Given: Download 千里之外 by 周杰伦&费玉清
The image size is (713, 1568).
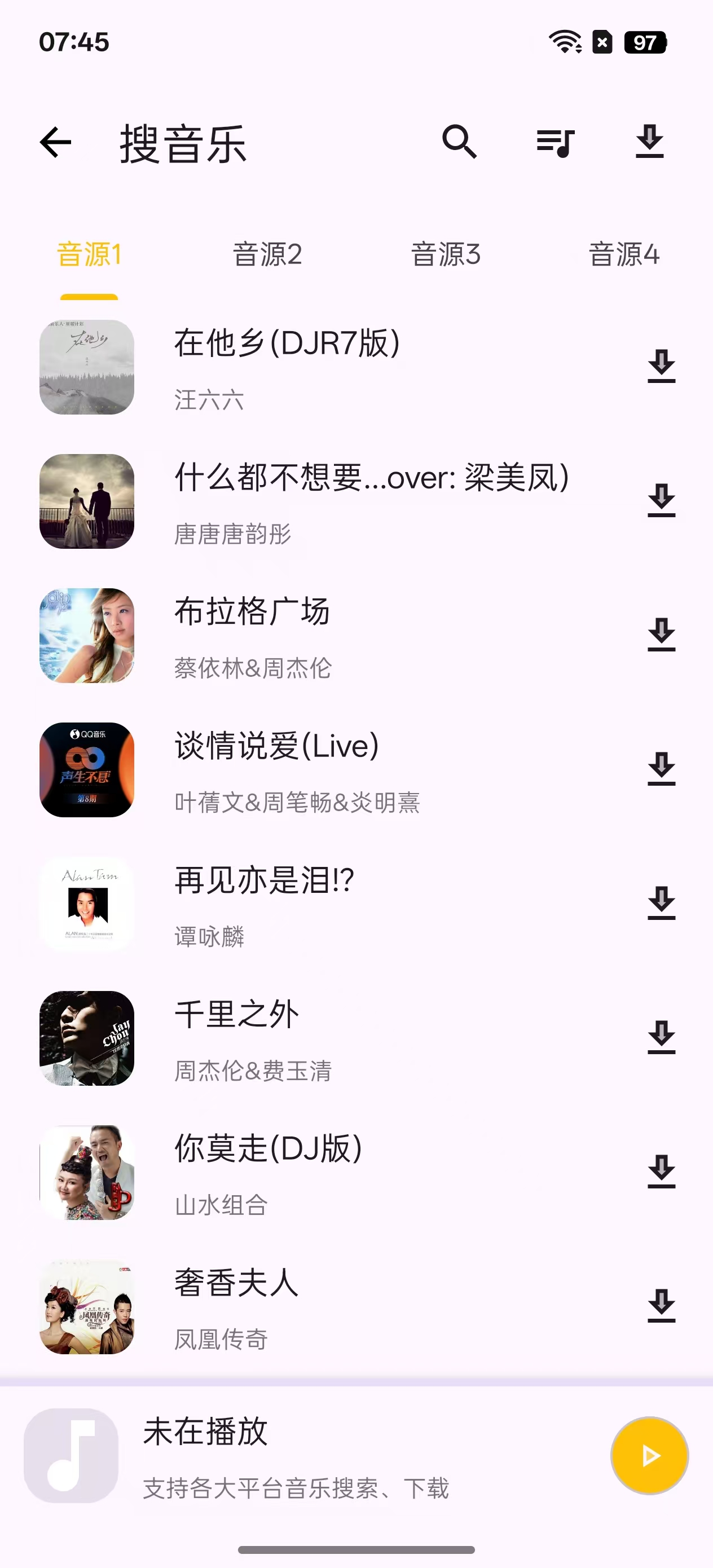Looking at the screenshot, I should 661,1038.
